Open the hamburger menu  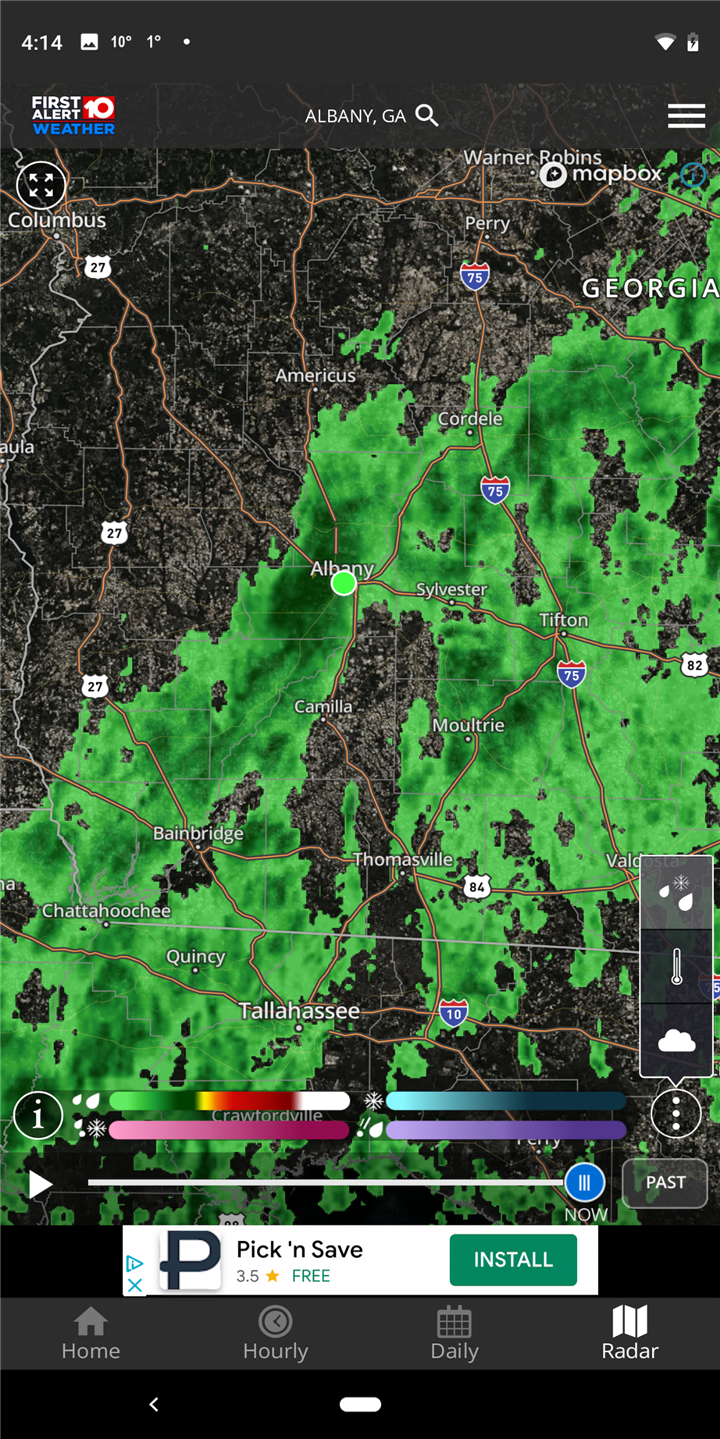(x=686, y=116)
